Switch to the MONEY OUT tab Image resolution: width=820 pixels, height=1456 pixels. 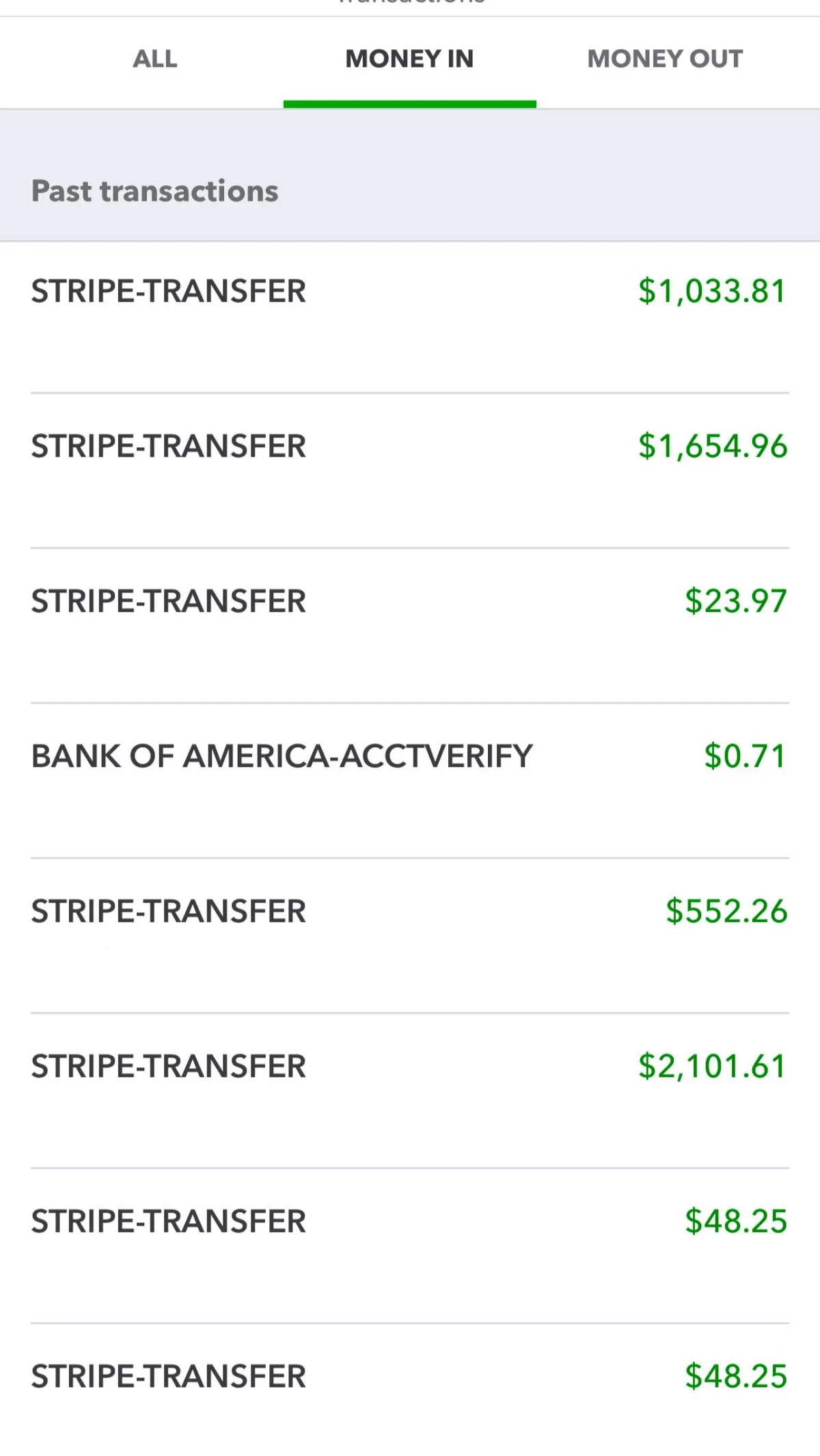665,59
